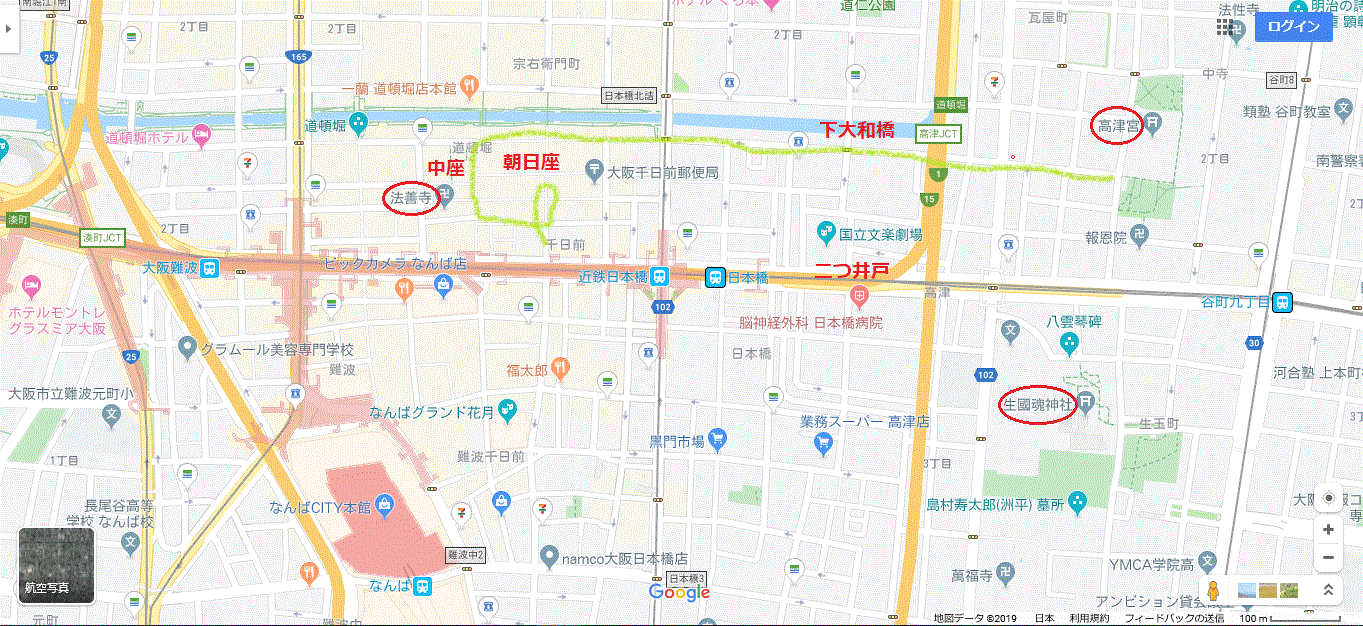
Task: Open the 利用規約 link
Action: pyautogui.click(x=1089, y=618)
